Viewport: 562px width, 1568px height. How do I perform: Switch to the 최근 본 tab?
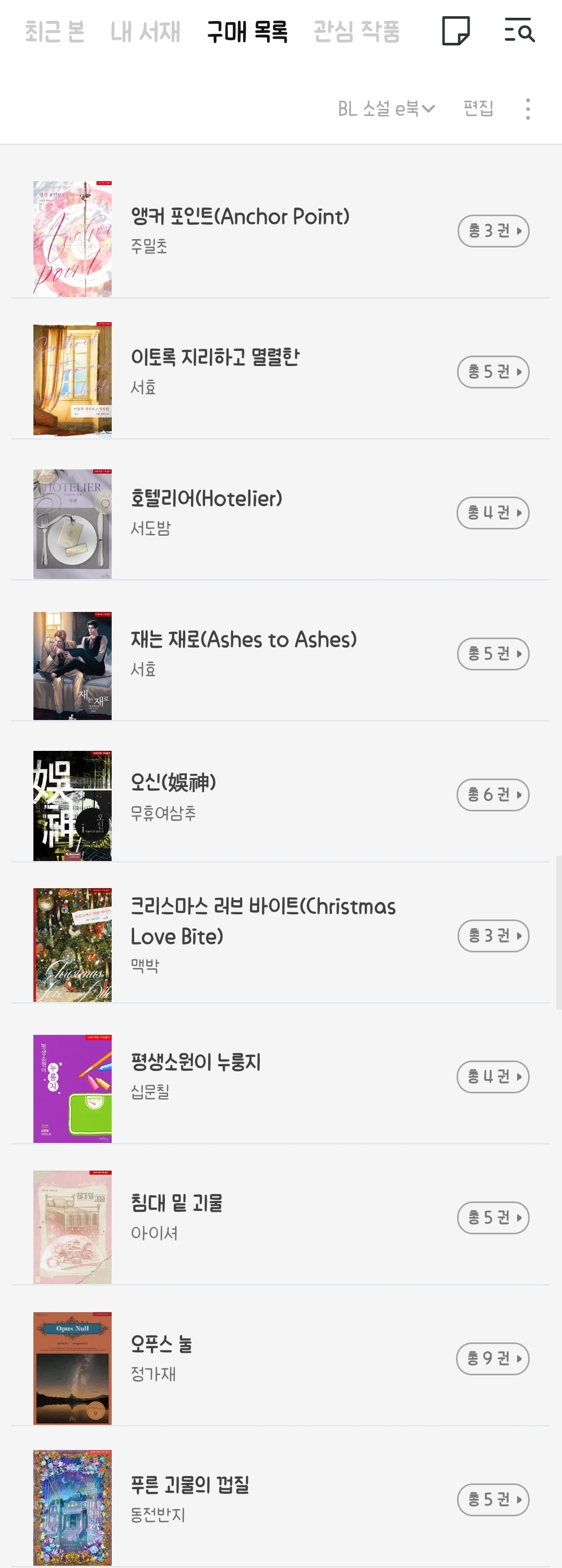pyautogui.click(x=55, y=32)
